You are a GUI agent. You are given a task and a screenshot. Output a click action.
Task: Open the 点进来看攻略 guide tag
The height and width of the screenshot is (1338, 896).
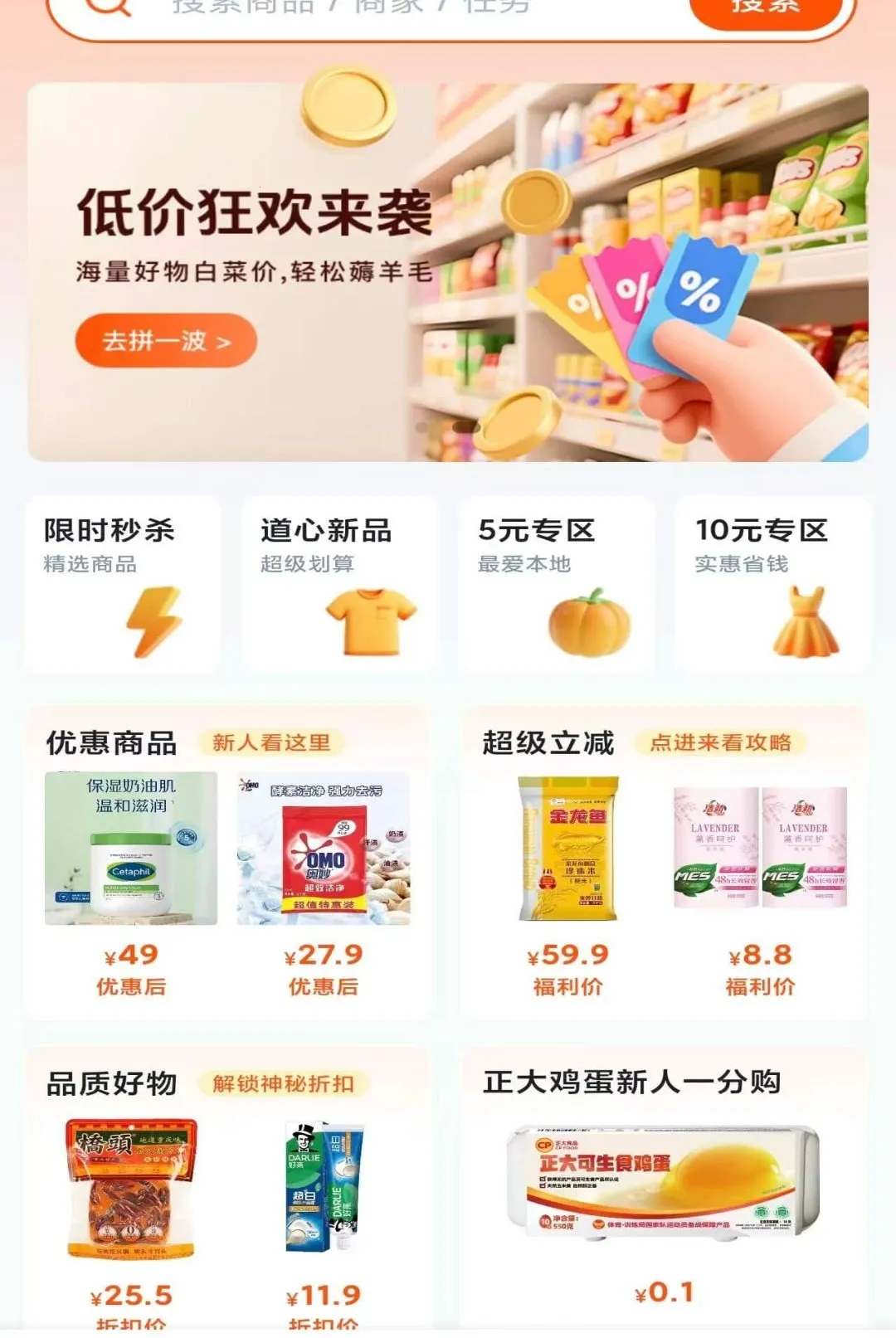click(720, 742)
